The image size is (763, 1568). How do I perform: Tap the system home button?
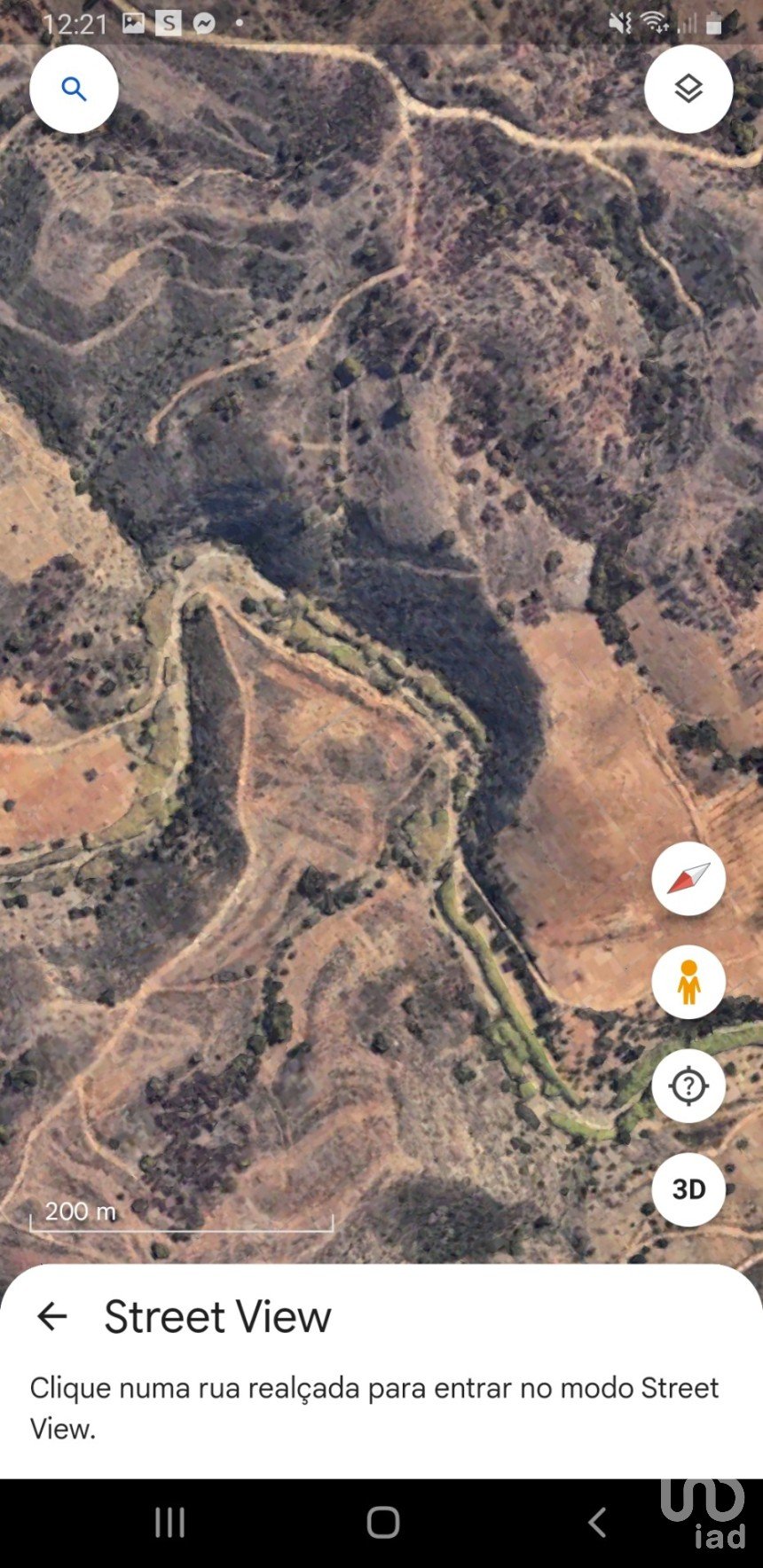click(382, 1523)
